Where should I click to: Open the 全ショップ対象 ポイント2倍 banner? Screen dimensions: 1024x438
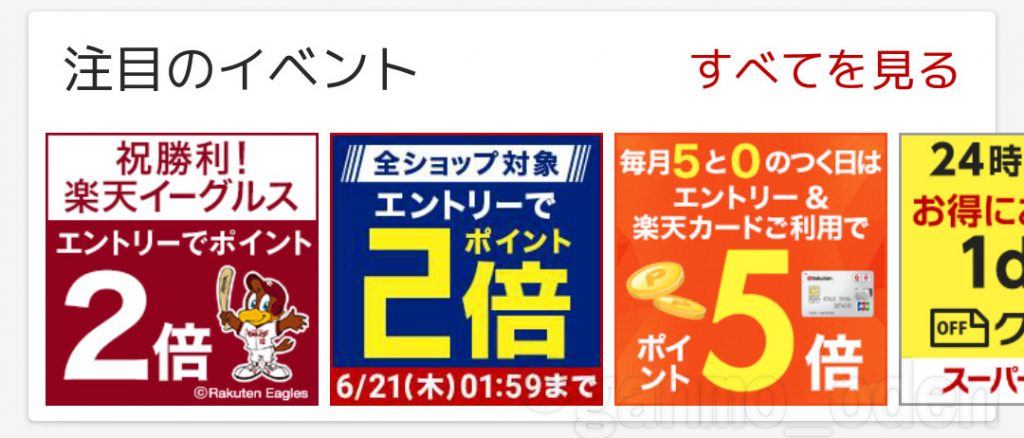click(x=466, y=269)
